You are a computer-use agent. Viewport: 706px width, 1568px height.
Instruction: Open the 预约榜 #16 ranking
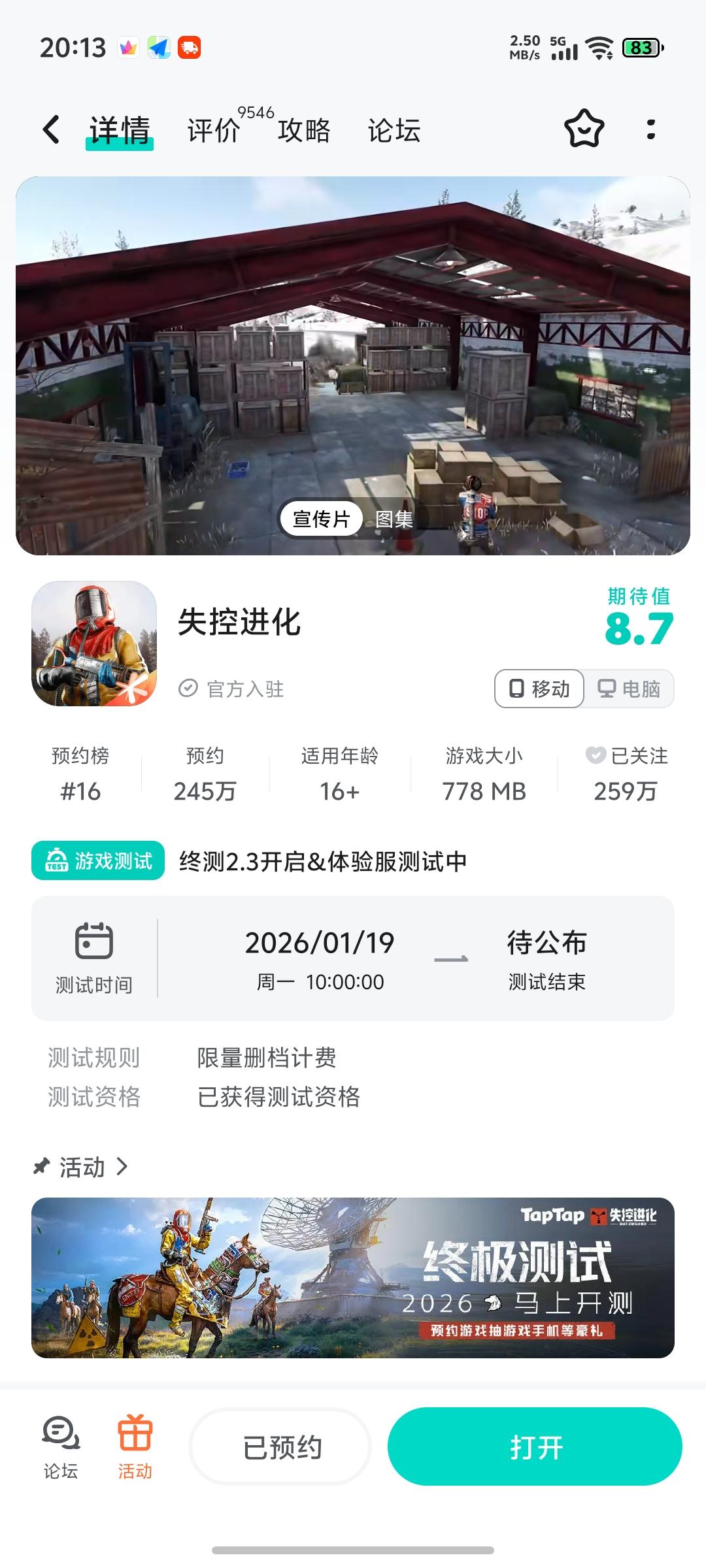click(80, 774)
